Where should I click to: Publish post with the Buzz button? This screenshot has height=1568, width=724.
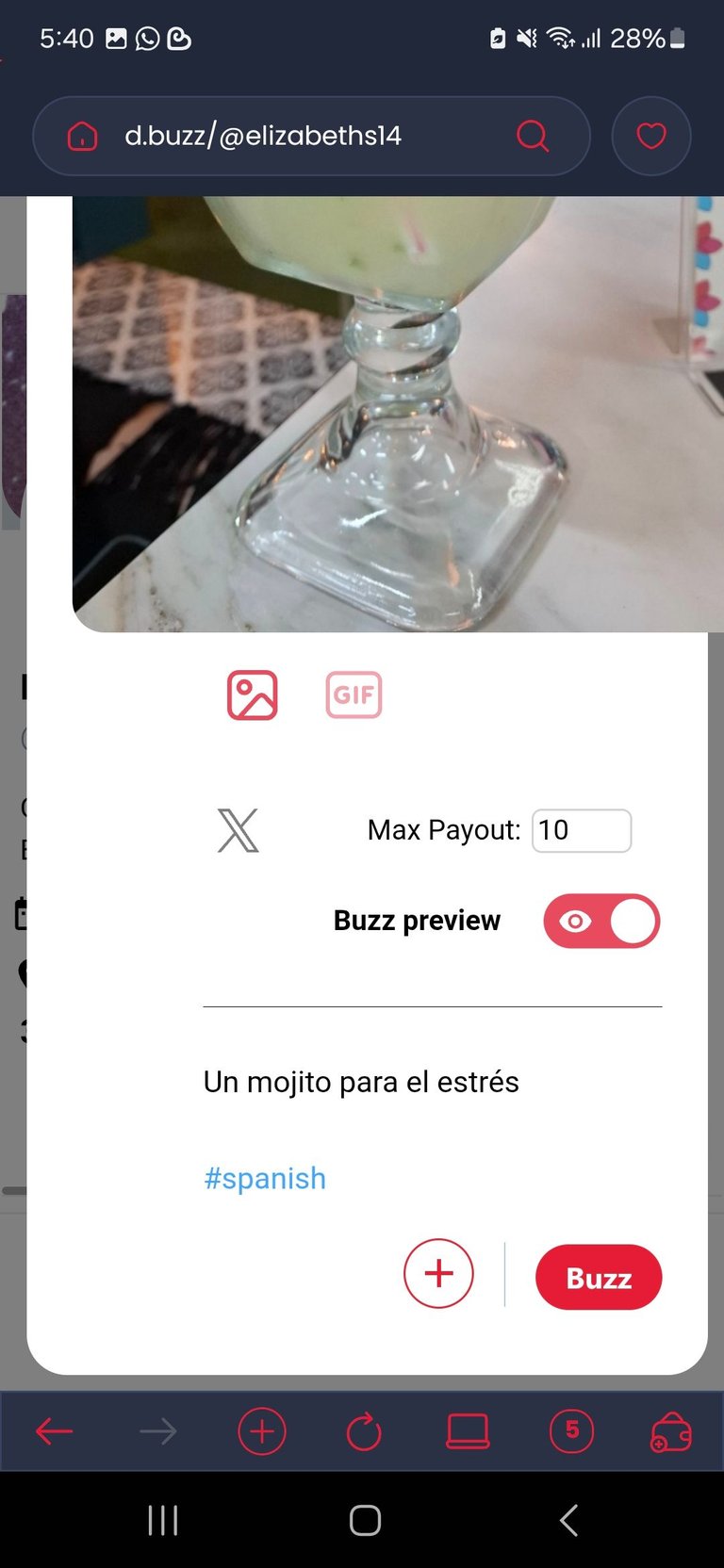pos(599,1278)
